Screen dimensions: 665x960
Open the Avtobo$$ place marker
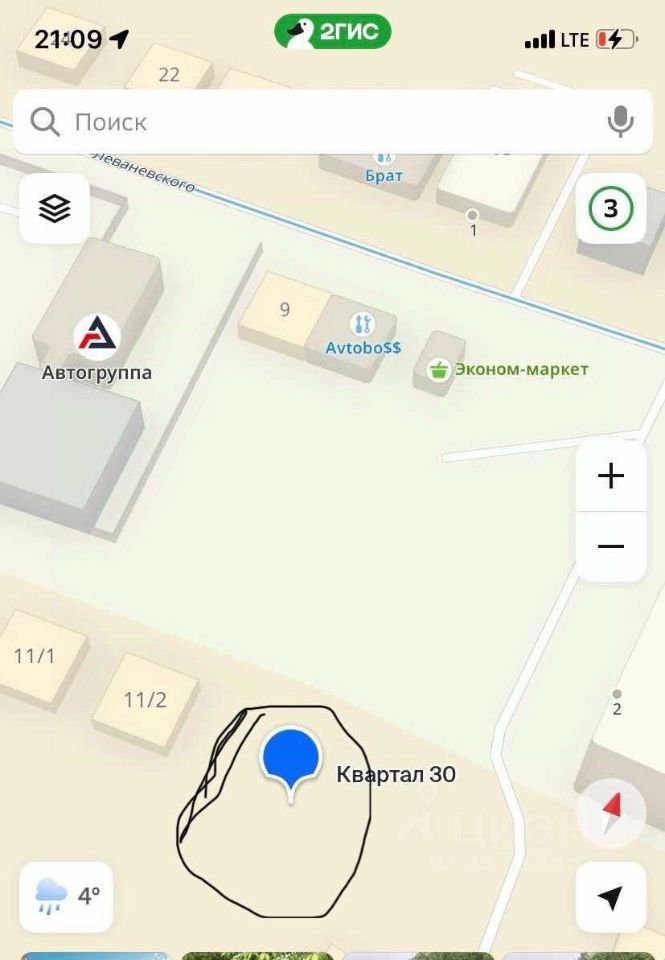(362, 324)
